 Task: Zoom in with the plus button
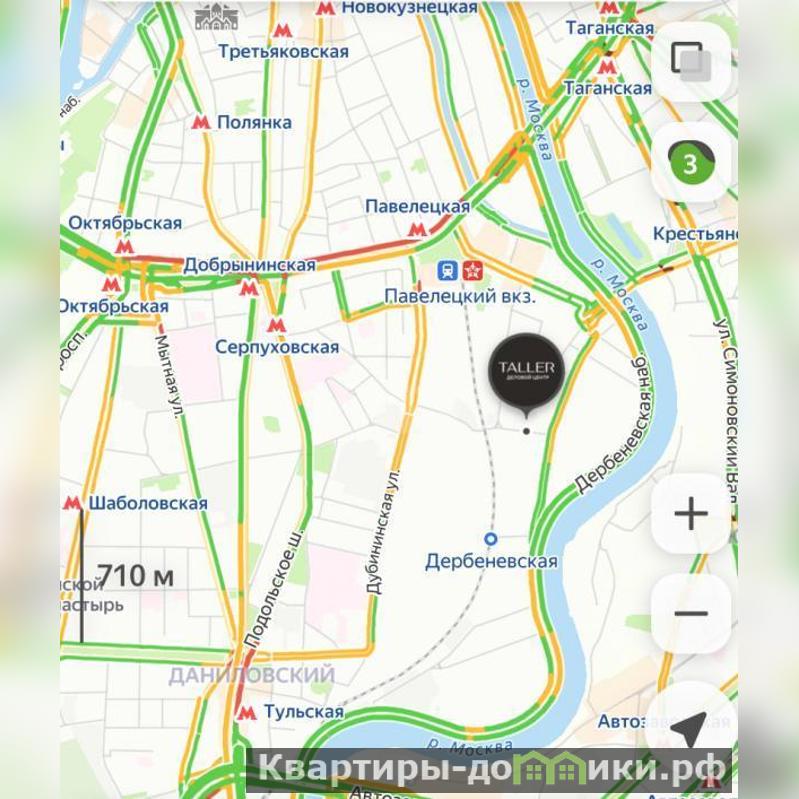click(x=691, y=514)
